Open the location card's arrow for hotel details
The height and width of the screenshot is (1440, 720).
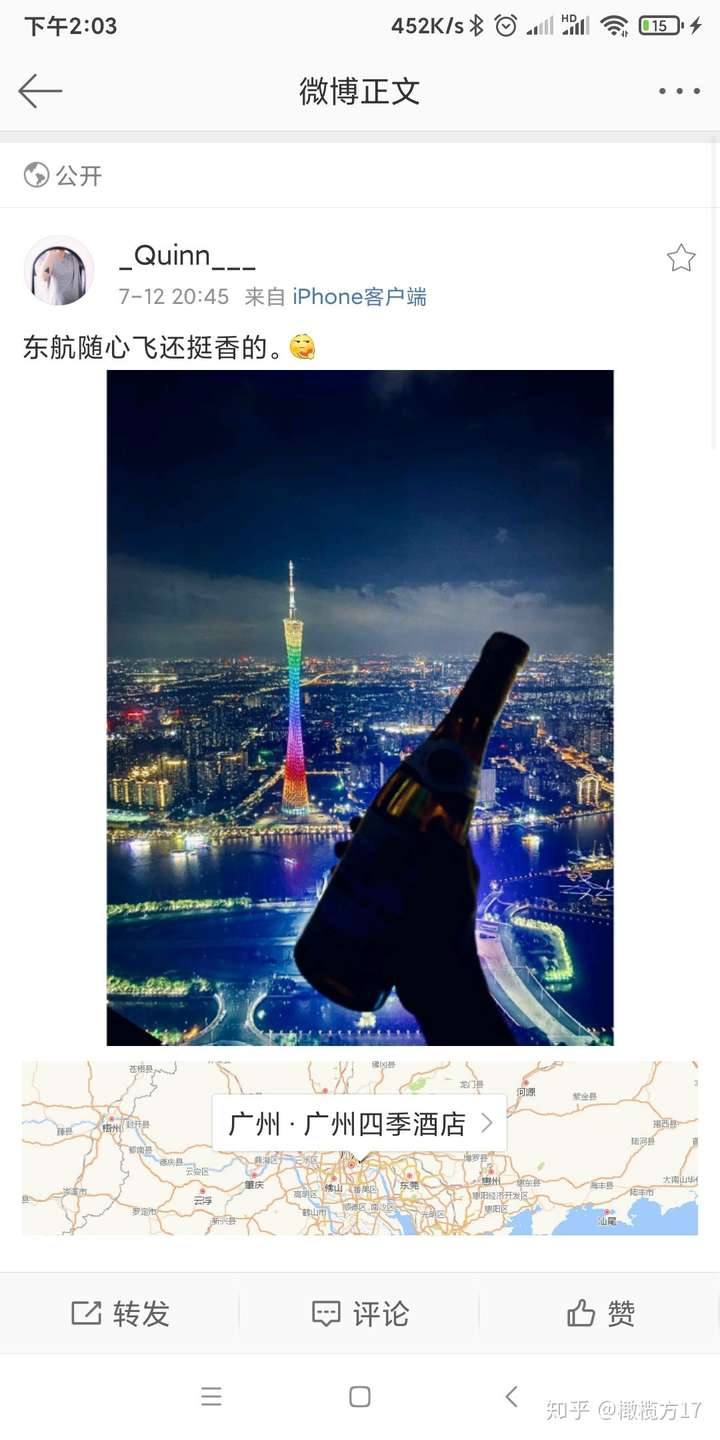(487, 1124)
